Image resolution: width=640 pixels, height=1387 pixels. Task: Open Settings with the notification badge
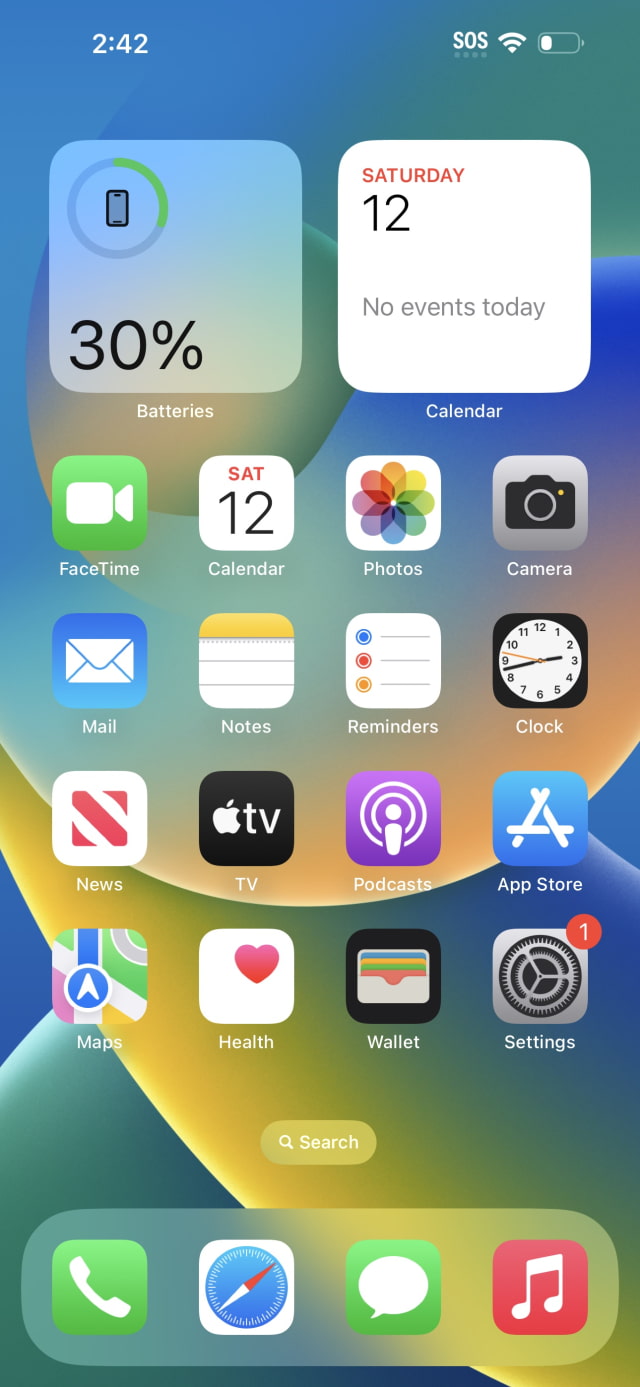540,976
